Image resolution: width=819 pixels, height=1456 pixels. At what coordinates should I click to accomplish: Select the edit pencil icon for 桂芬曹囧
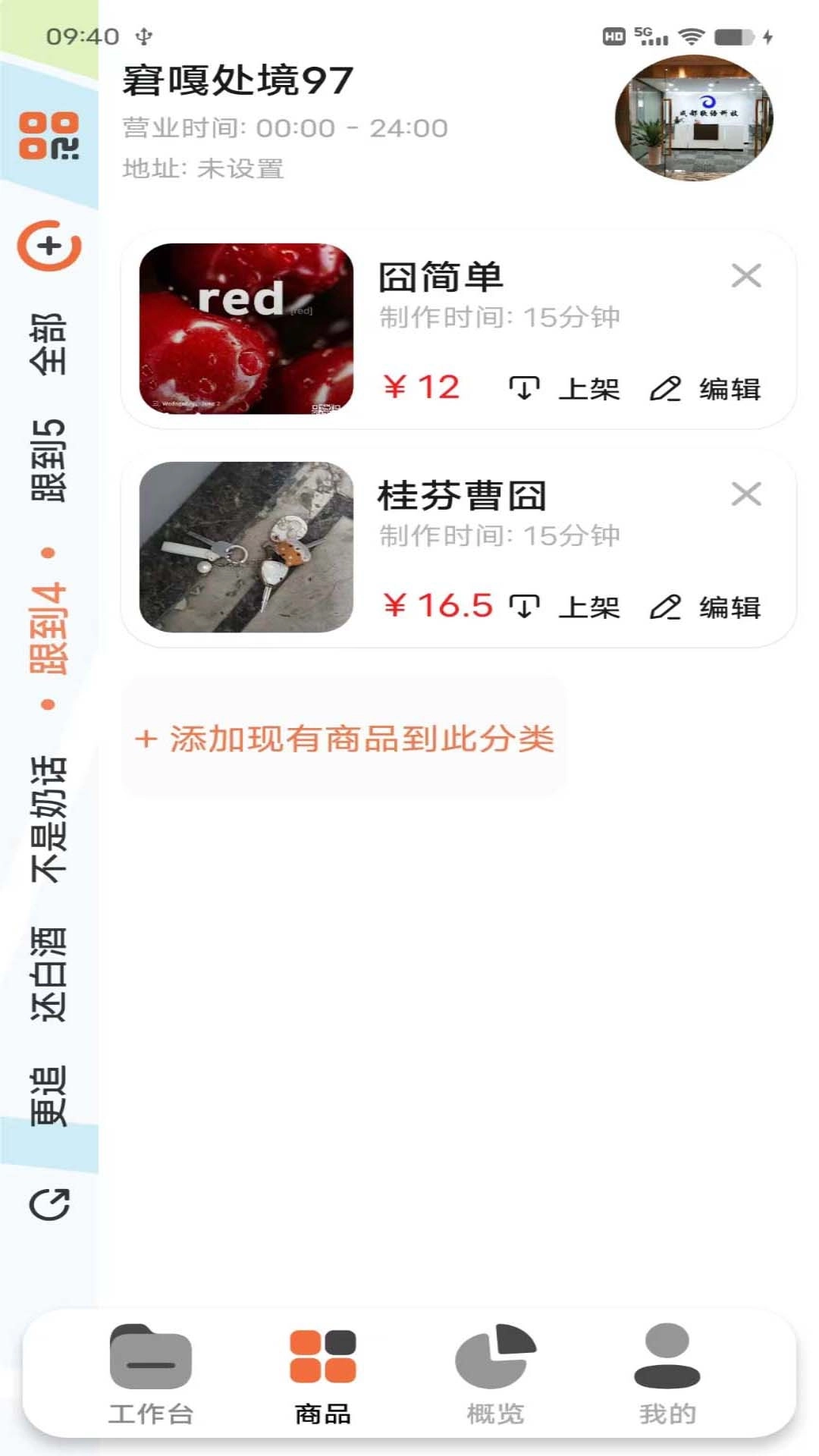(x=666, y=607)
